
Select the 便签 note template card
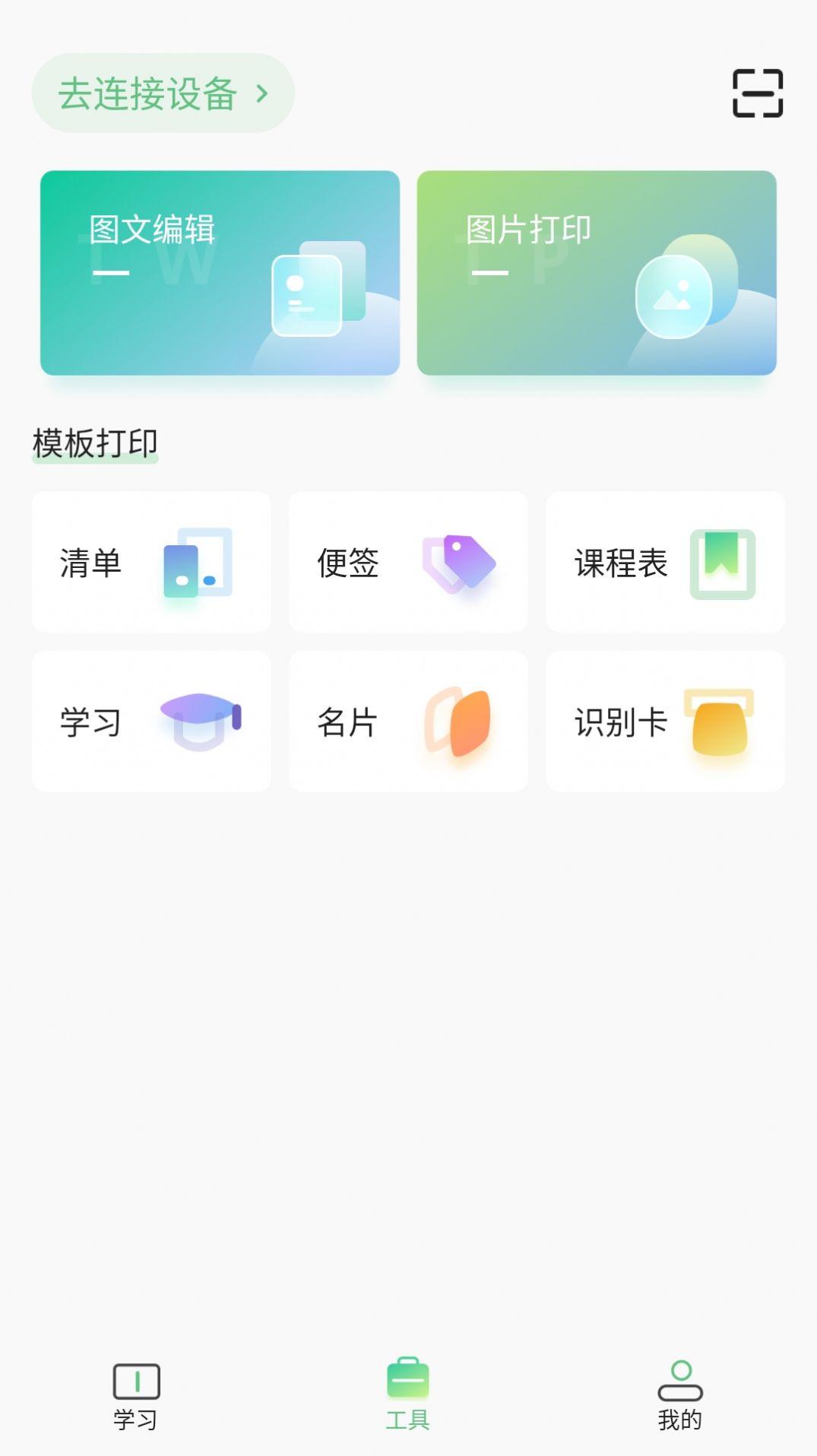point(408,562)
